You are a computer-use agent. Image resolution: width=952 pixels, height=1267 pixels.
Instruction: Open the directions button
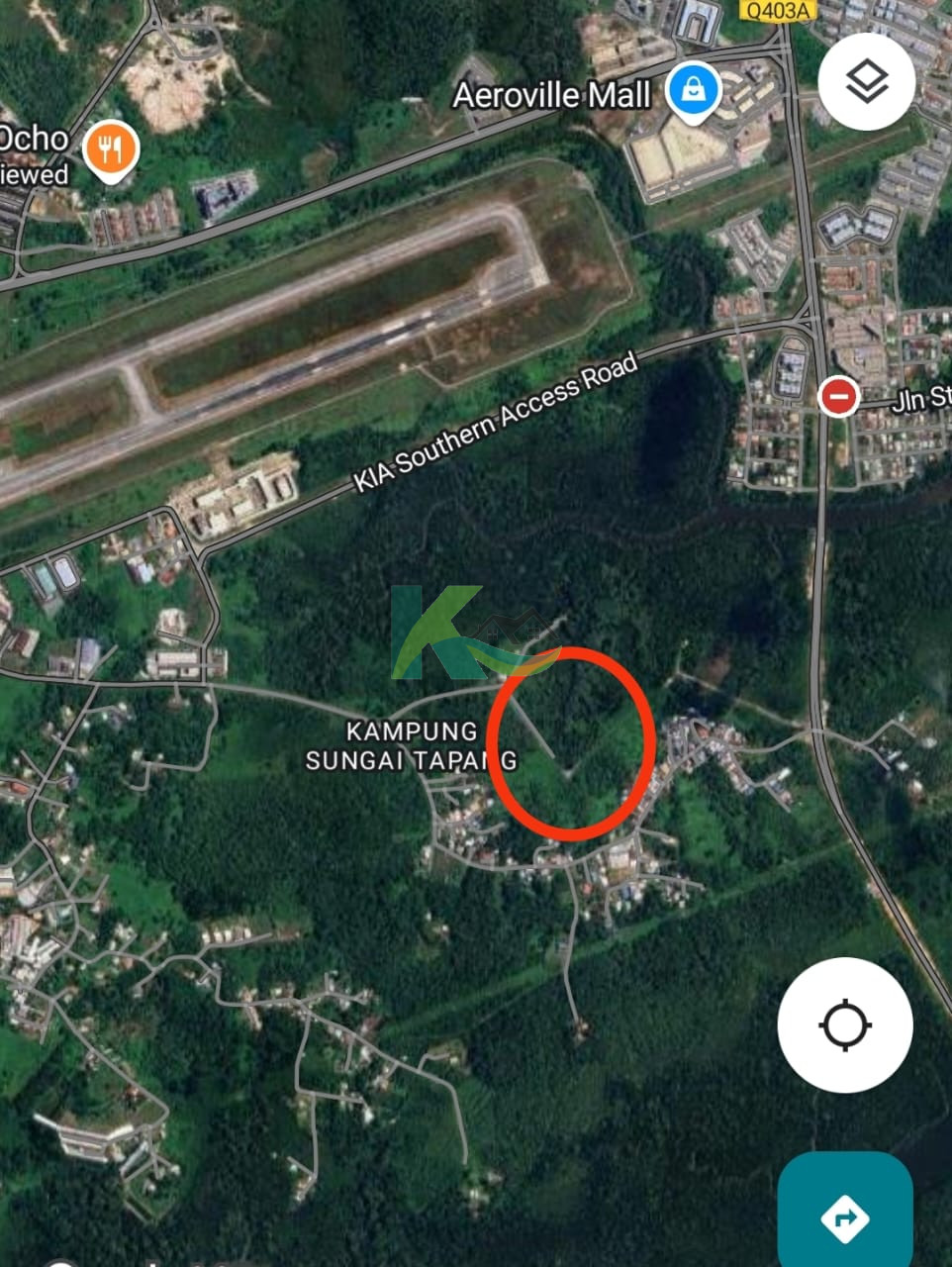pos(844,1216)
